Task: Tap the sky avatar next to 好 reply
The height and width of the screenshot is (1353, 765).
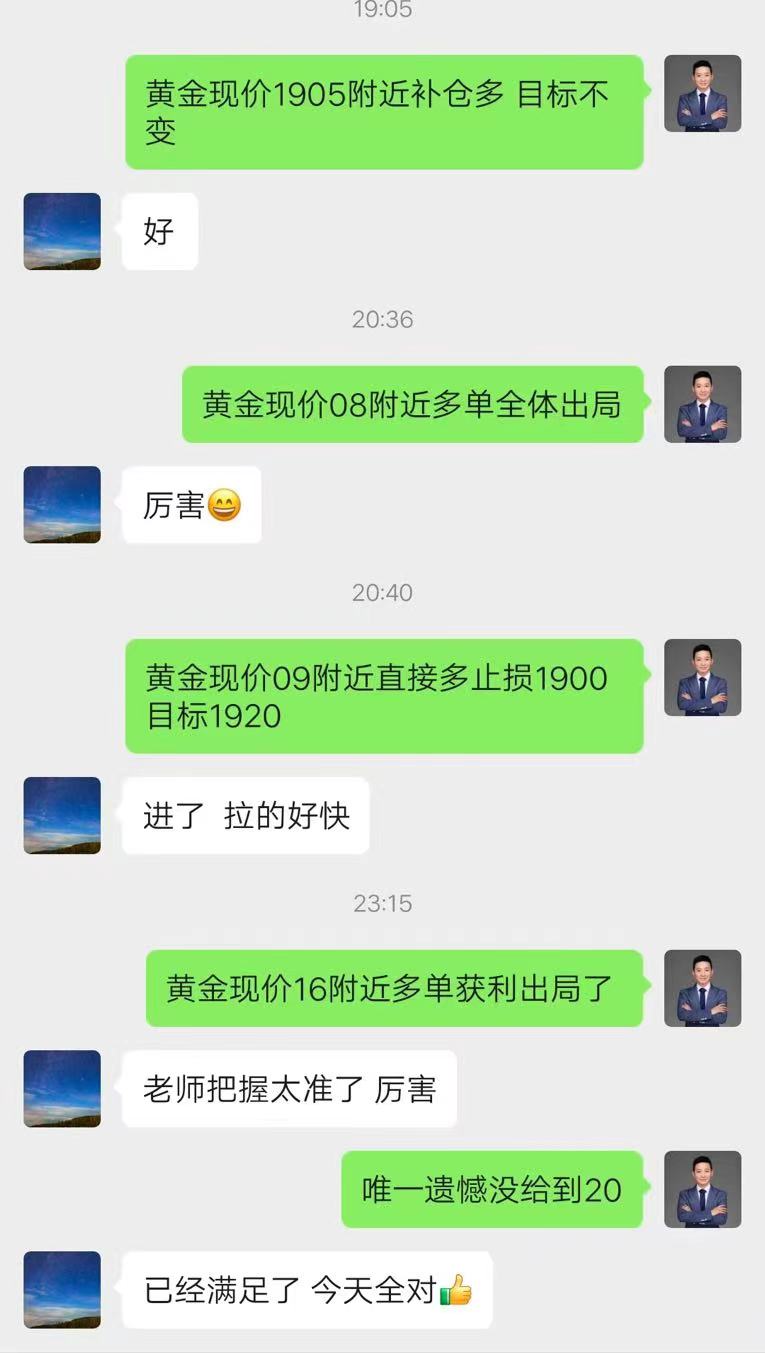Action: (62, 231)
